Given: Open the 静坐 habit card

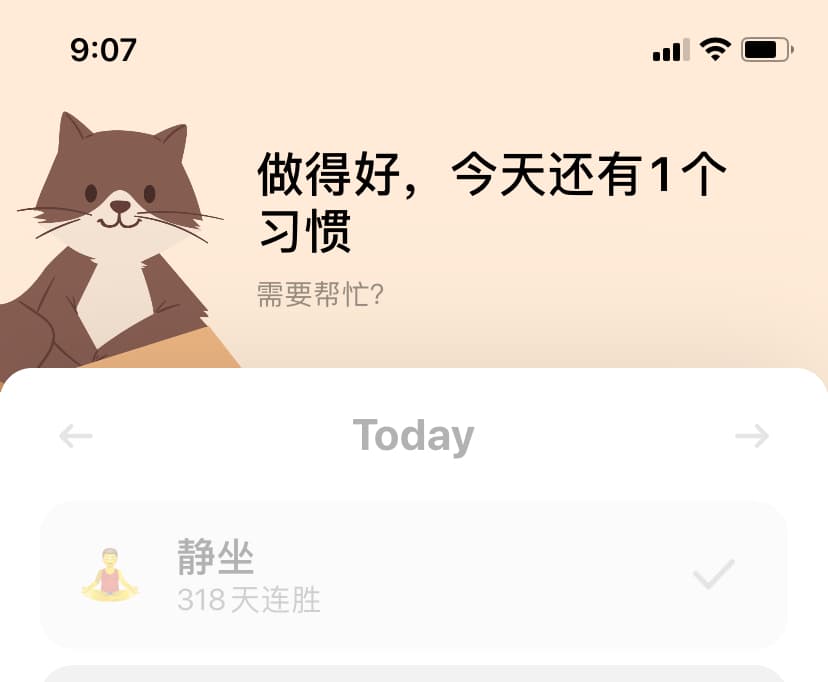Looking at the screenshot, I should (400, 574).
